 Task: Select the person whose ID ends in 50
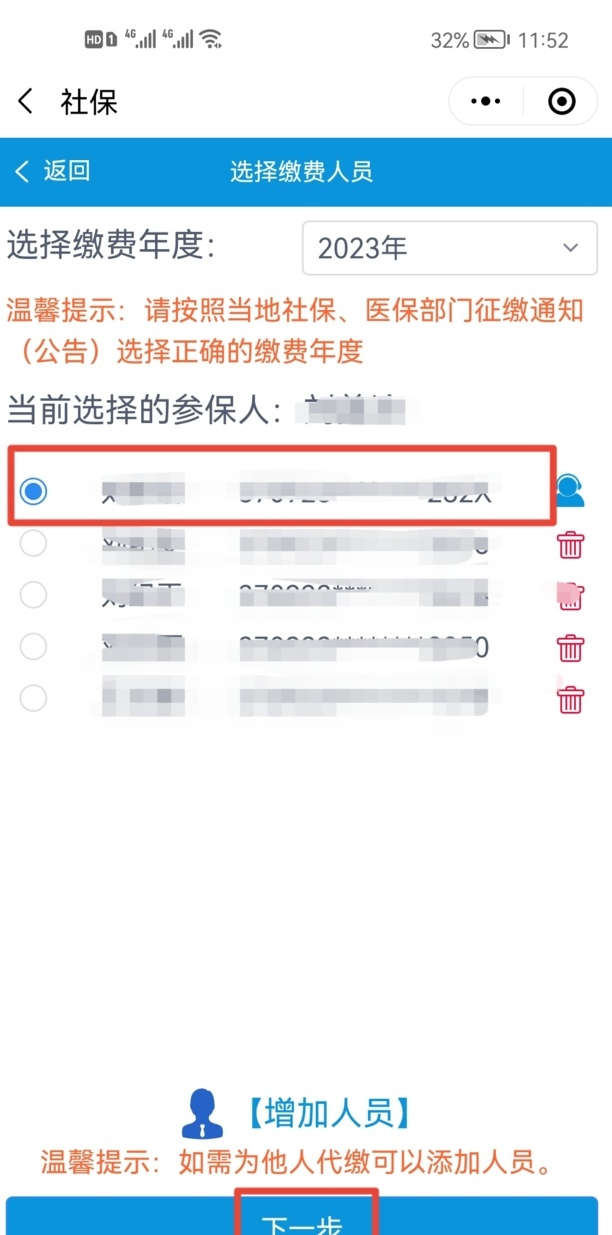[x=34, y=646]
